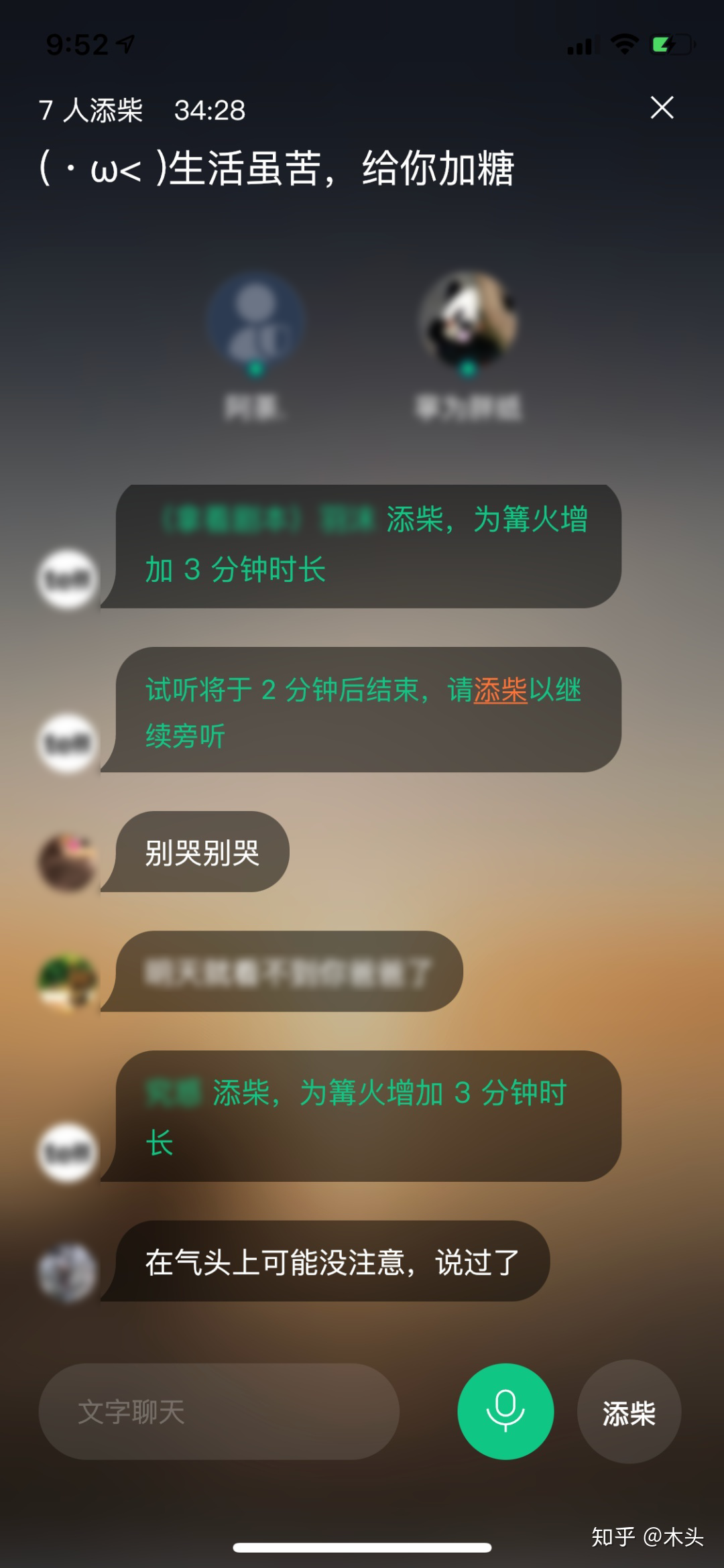Tap avatar beside 在气头上可能没注意 message

click(67, 1272)
